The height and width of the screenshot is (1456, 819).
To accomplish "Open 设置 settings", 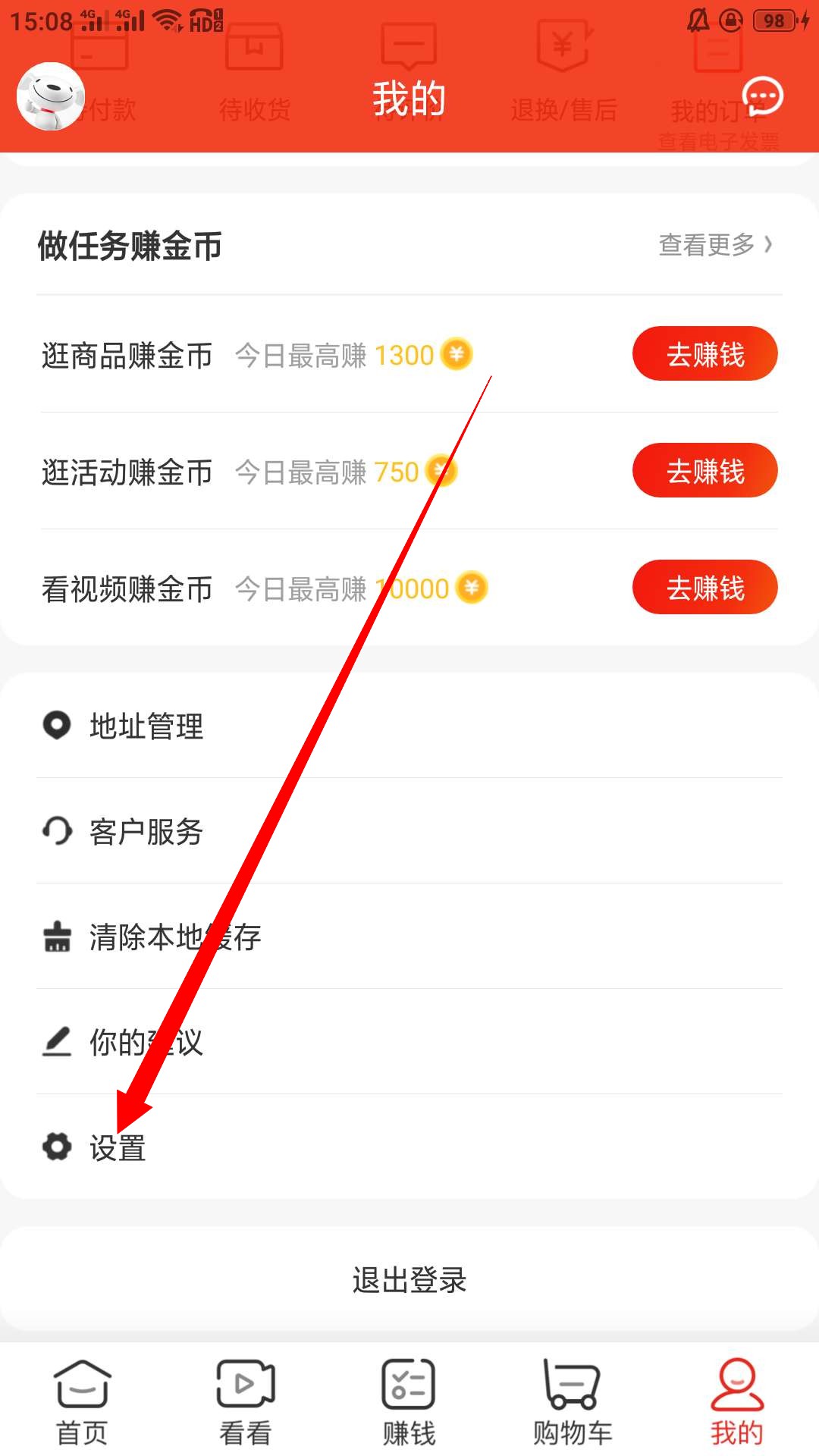I will [x=118, y=1147].
